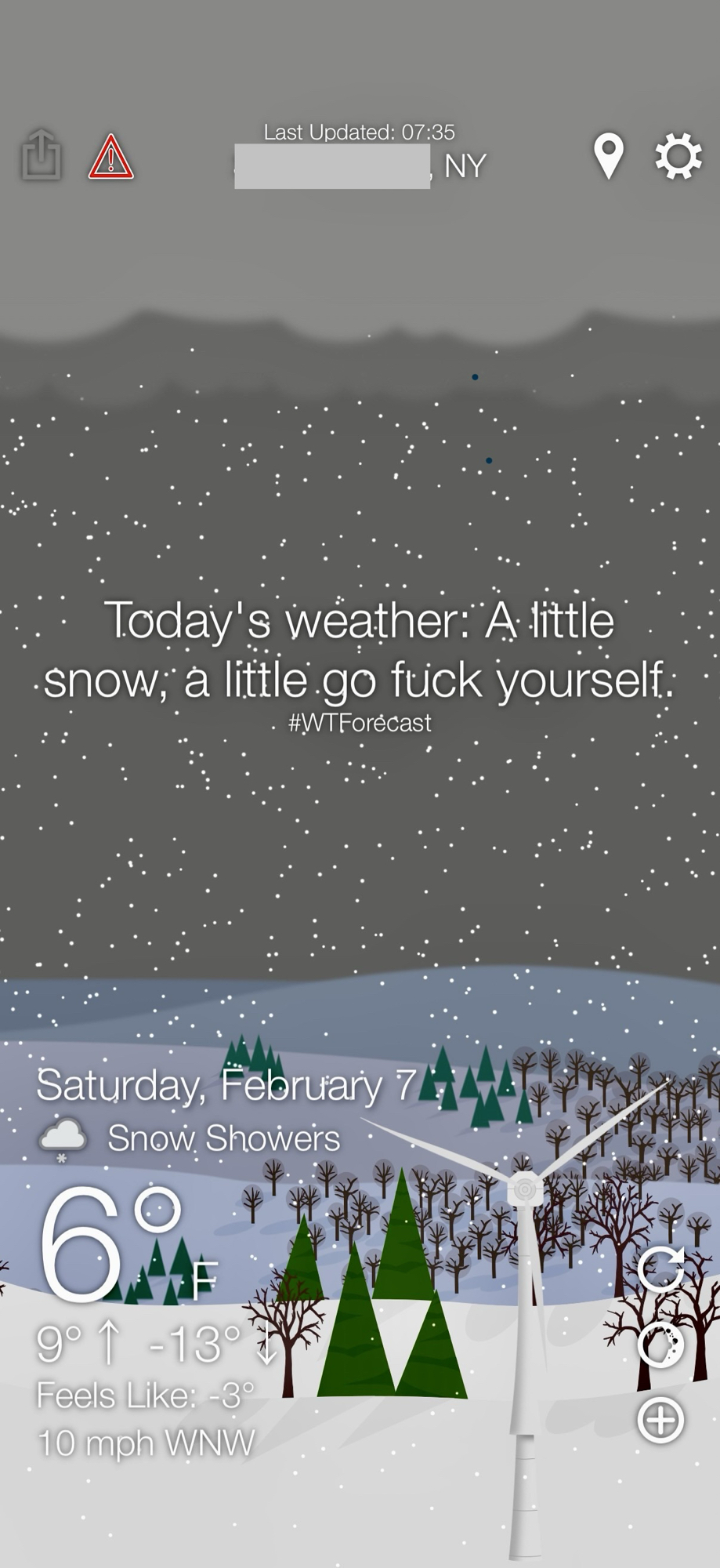Tap the plus icon for more details
720x1568 pixels.
(660, 1420)
